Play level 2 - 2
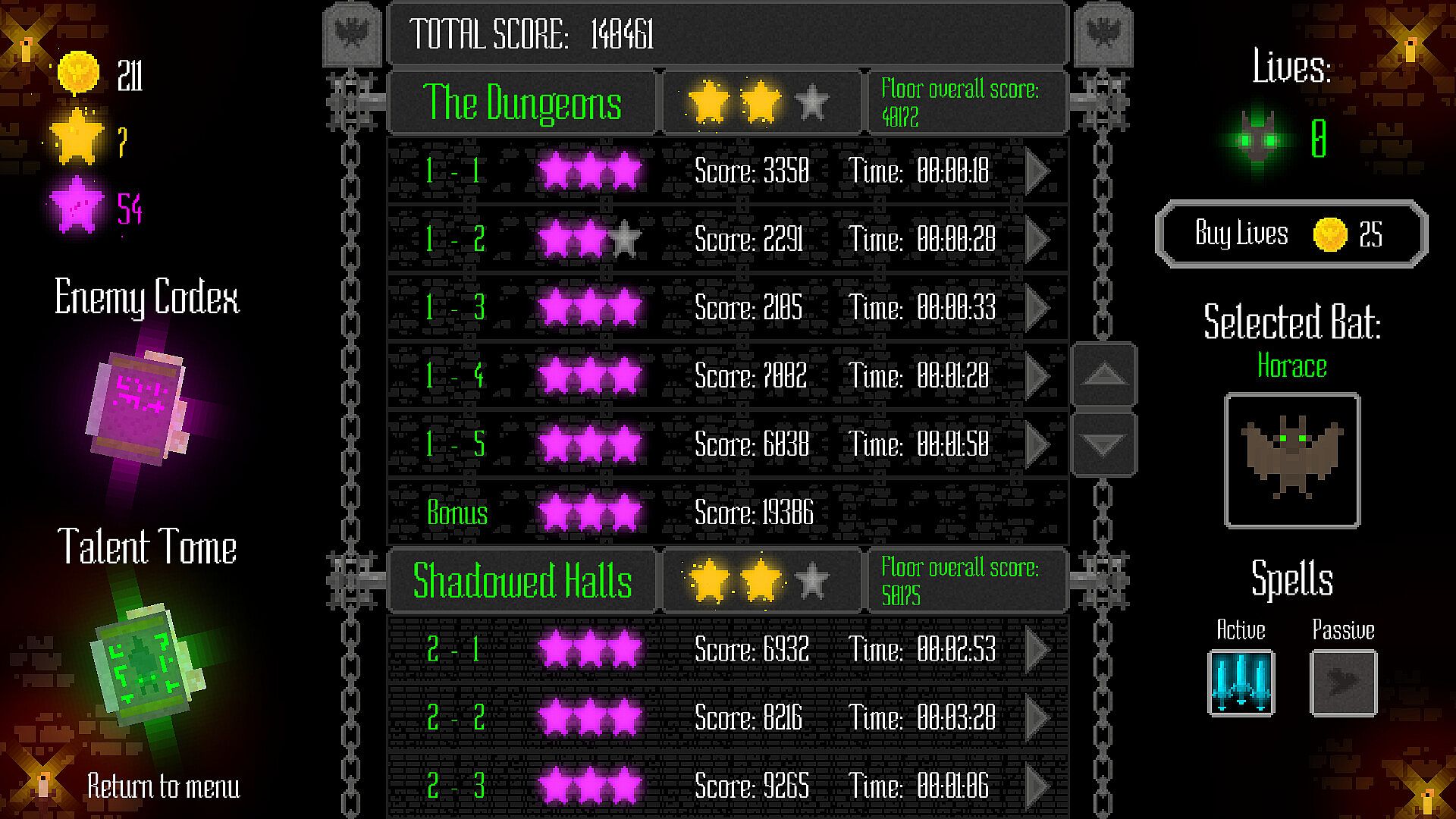Image resolution: width=1456 pixels, height=819 pixels. (1037, 717)
